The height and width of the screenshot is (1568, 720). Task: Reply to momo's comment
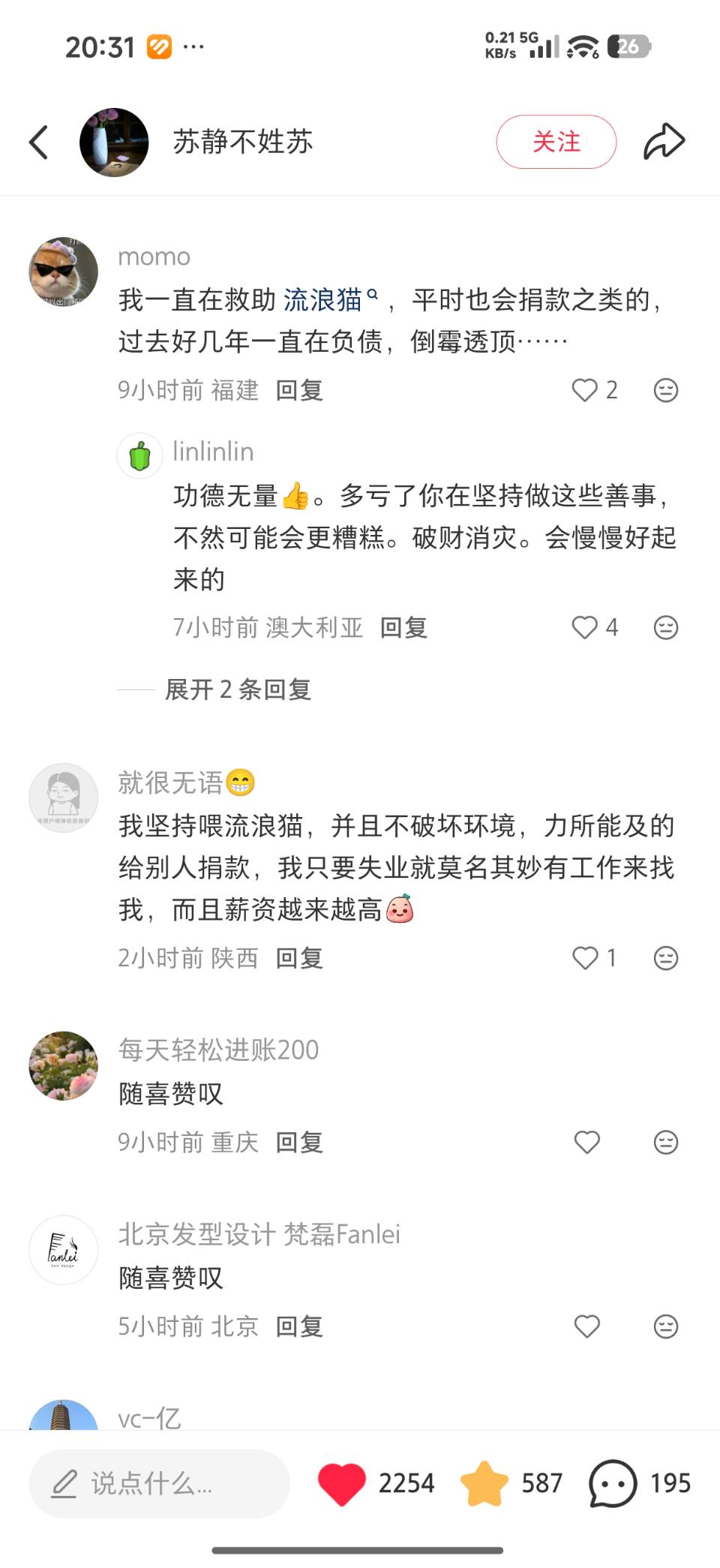(299, 390)
